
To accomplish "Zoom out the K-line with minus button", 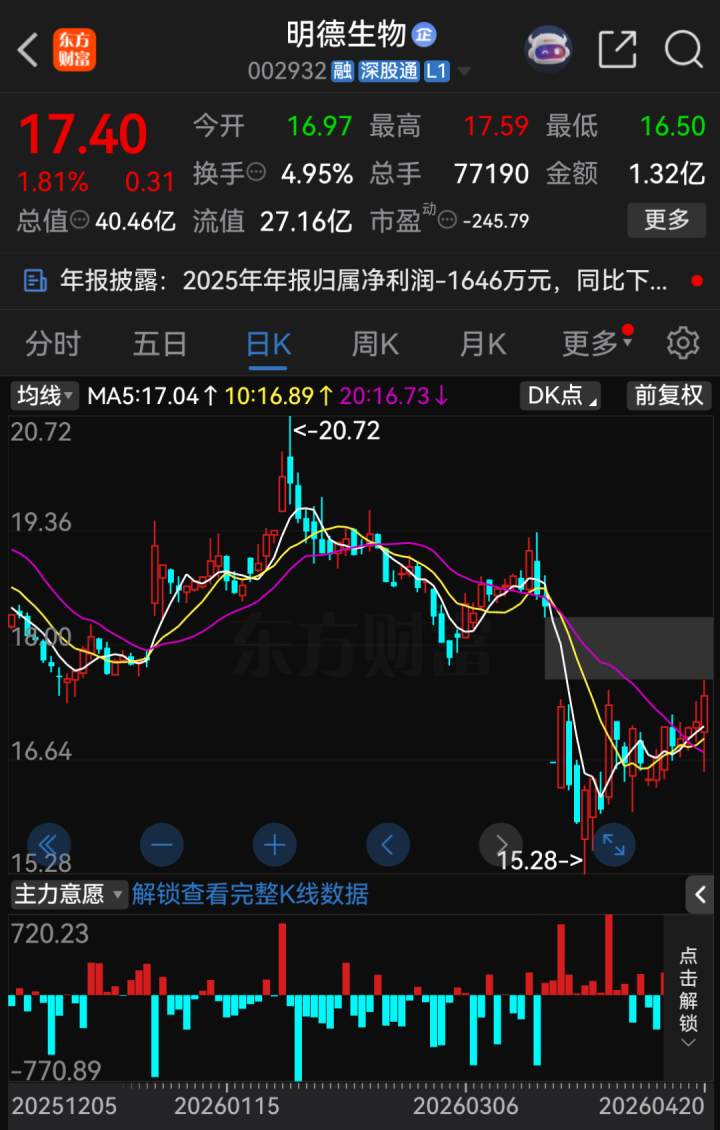I will (x=162, y=845).
